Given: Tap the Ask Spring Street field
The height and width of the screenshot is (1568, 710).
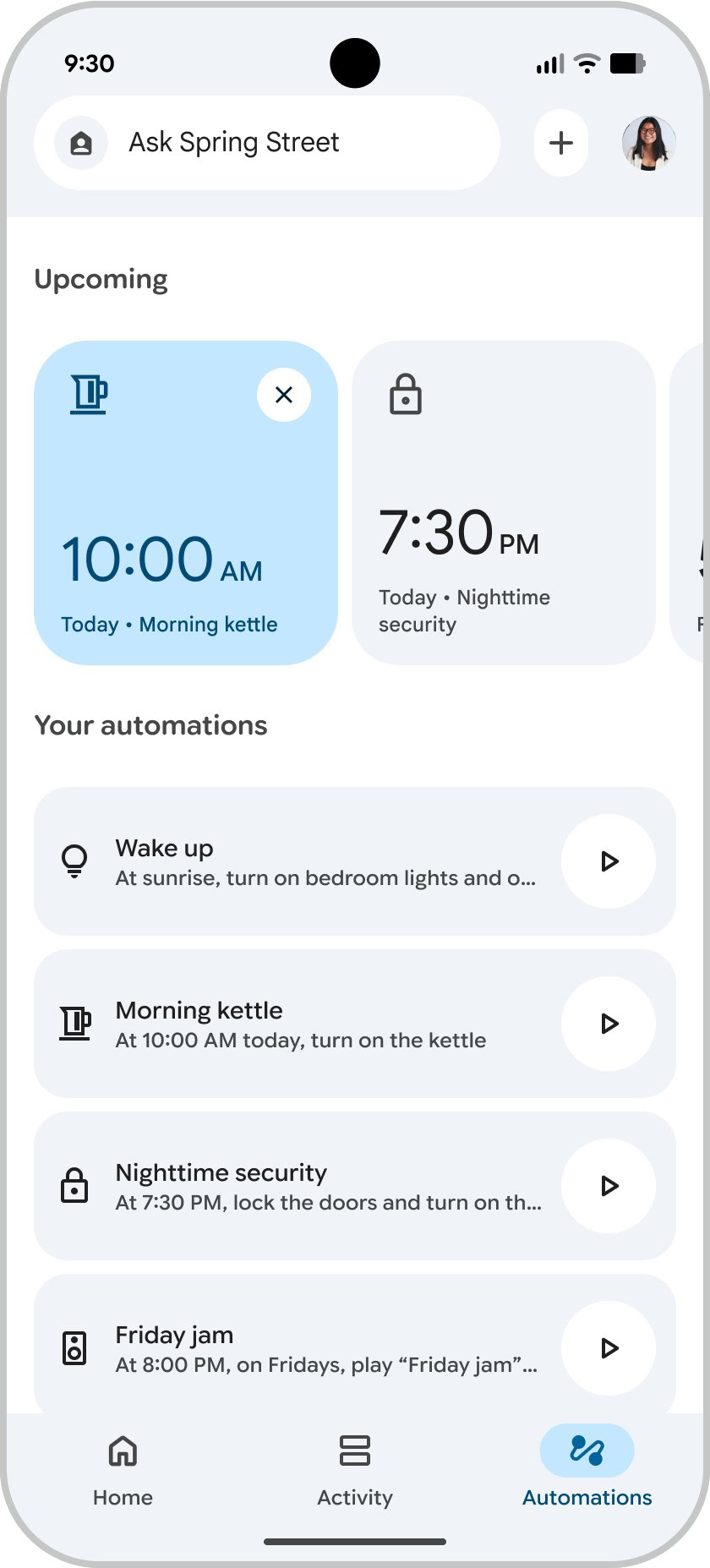Looking at the screenshot, I should click(x=266, y=143).
